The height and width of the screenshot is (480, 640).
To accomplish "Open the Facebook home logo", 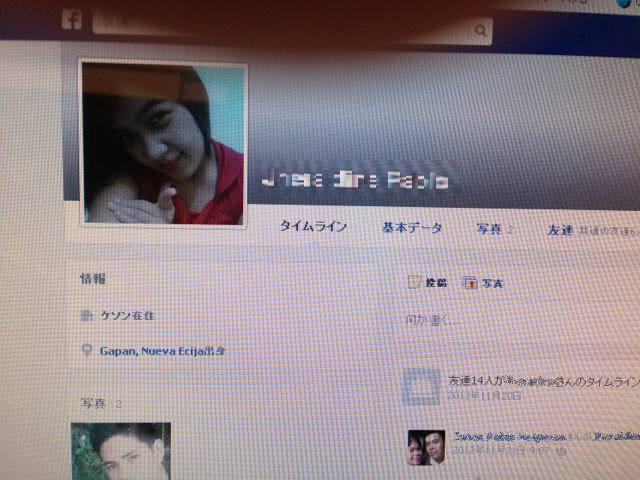I will pyautogui.click(x=71, y=19).
